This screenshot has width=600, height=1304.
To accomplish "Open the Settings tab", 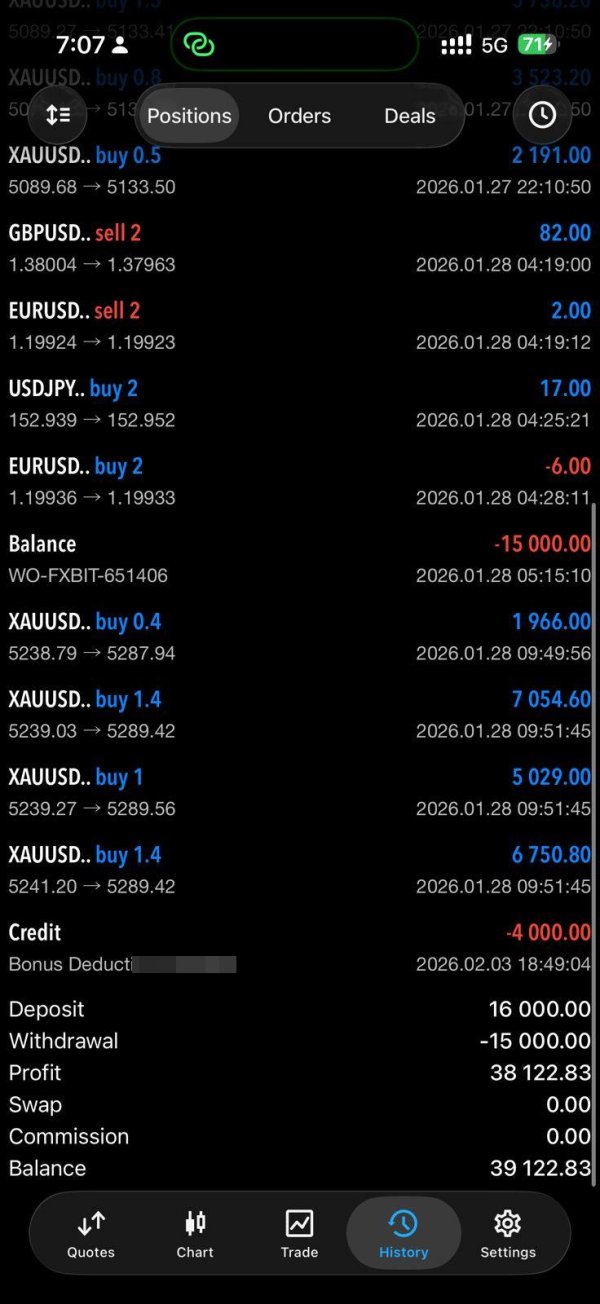I will (x=508, y=1233).
